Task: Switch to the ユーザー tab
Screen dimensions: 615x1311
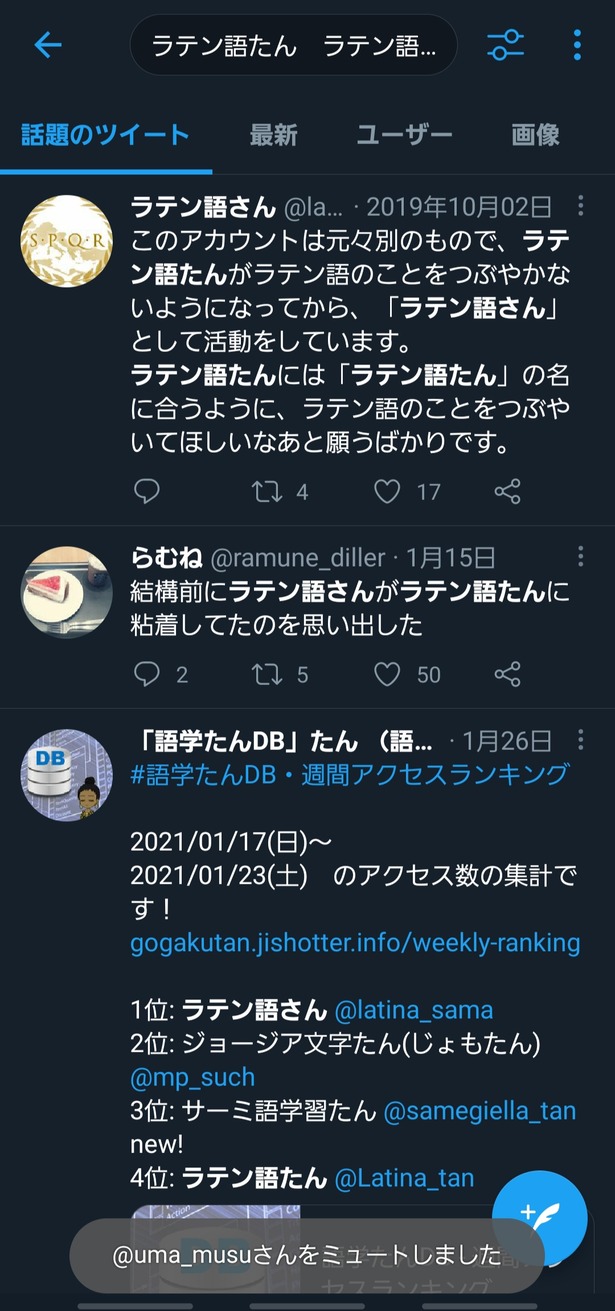Action: click(404, 135)
